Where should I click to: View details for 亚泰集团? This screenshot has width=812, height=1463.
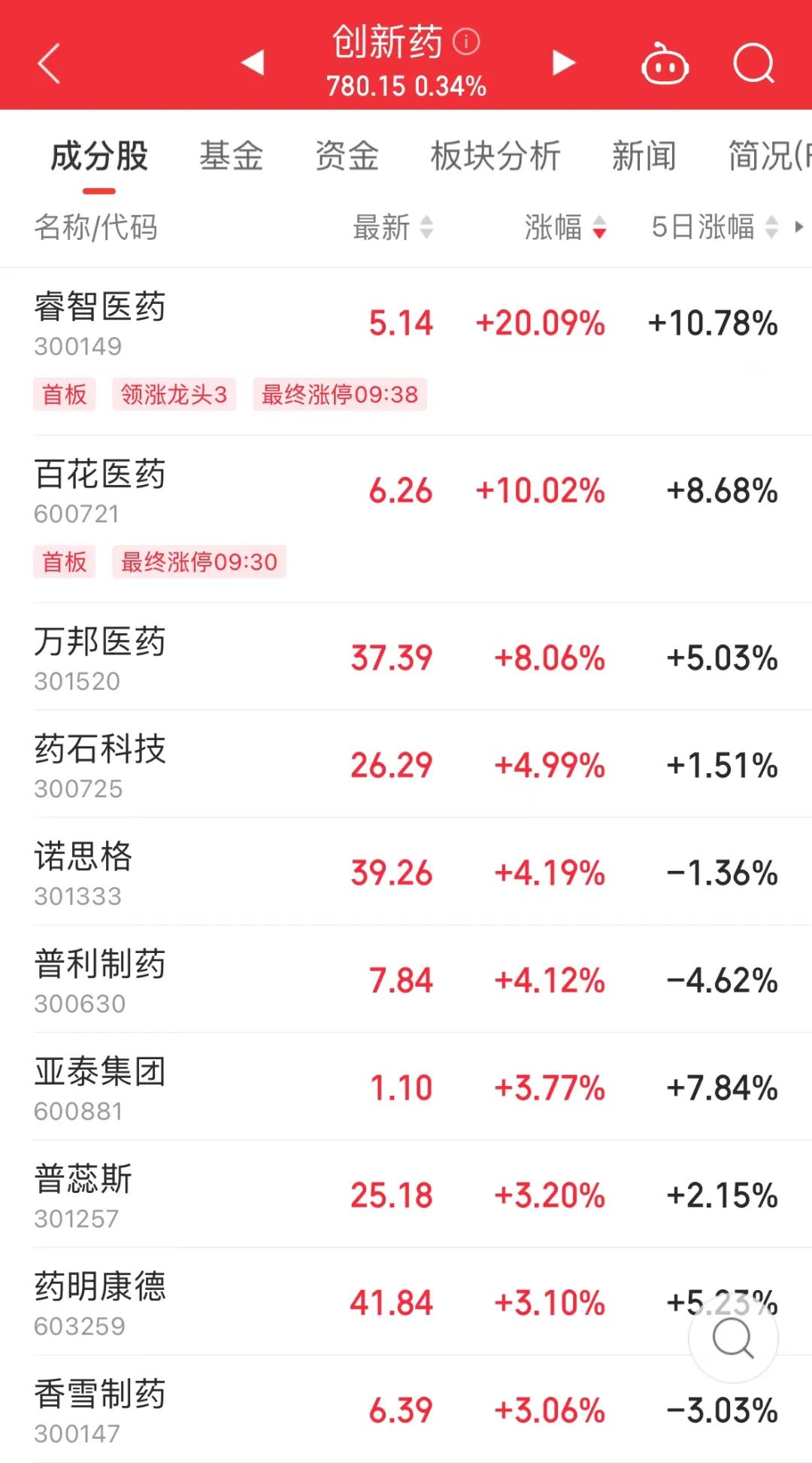[x=406, y=1087]
